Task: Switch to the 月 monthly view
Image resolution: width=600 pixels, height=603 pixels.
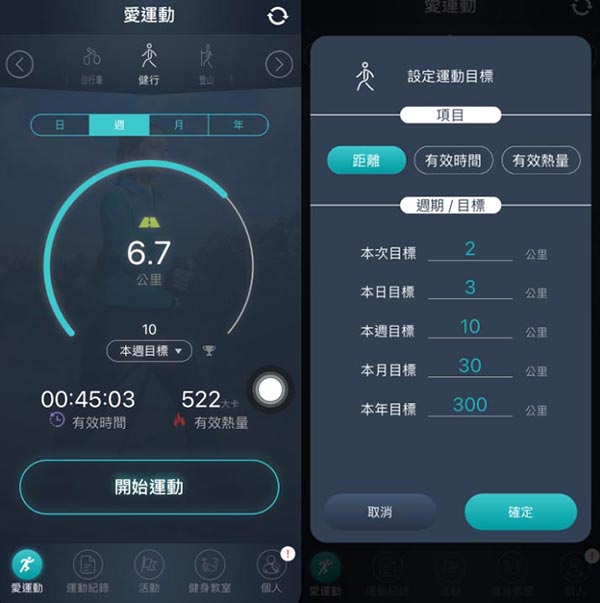Action: click(179, 125)
